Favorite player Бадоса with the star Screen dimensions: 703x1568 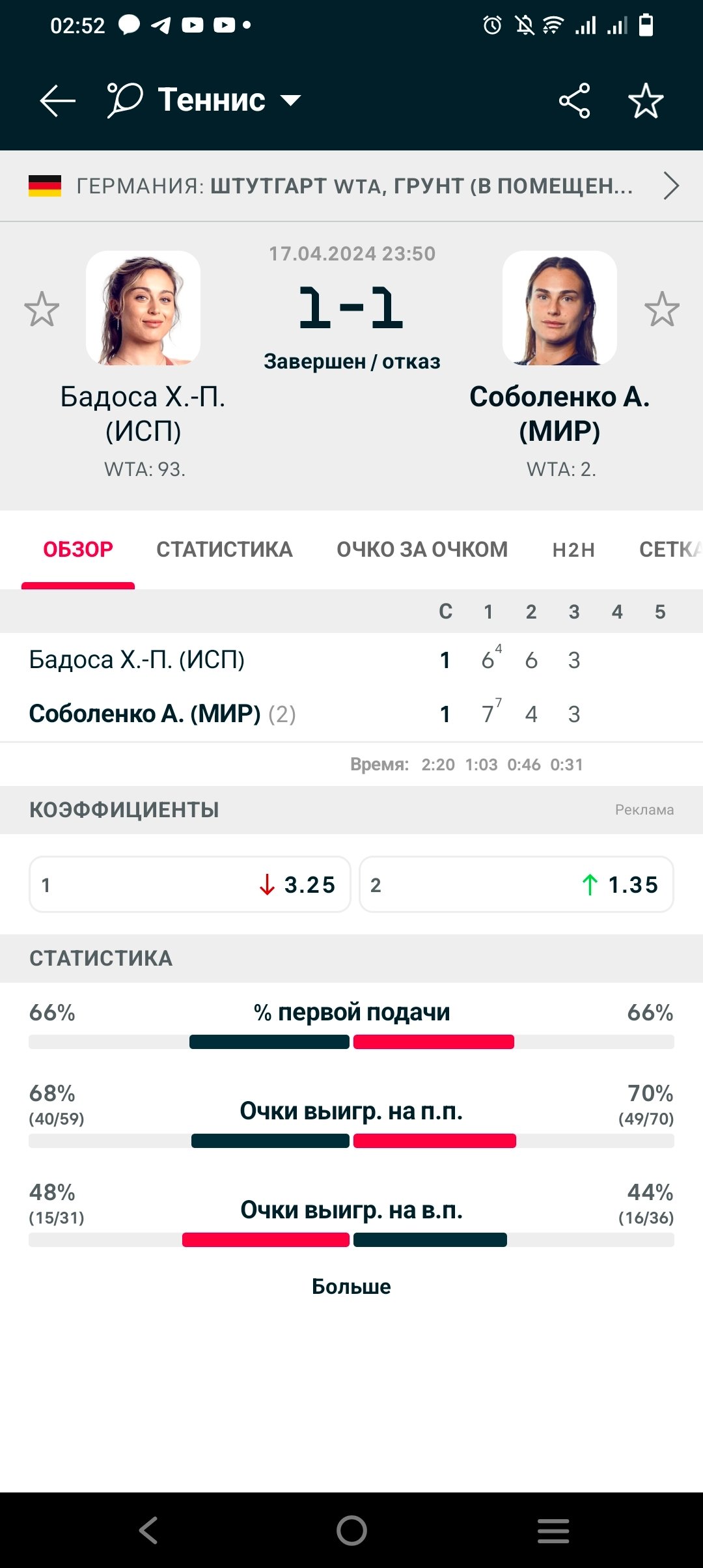[x=42, y=309]
